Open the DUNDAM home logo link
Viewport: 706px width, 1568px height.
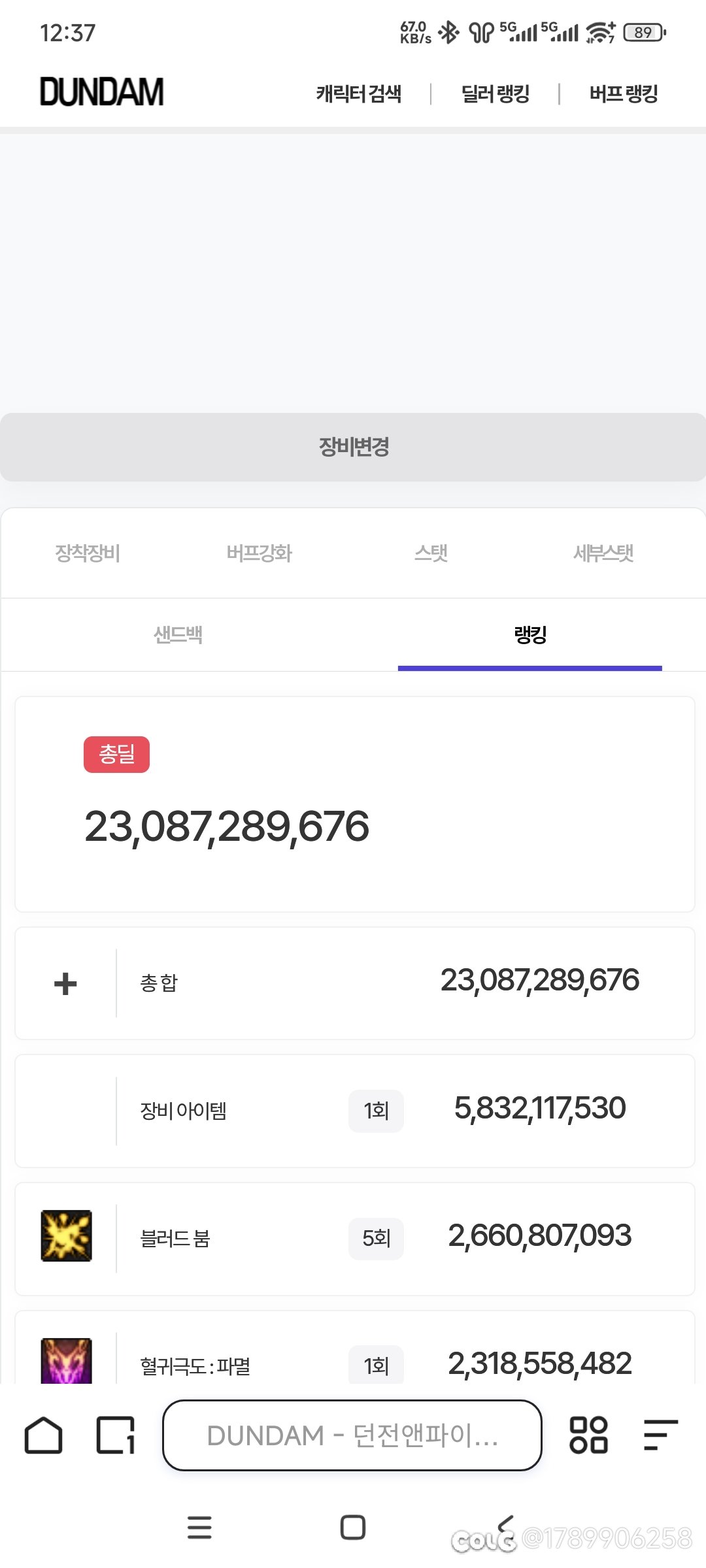(x=102, y=92)
